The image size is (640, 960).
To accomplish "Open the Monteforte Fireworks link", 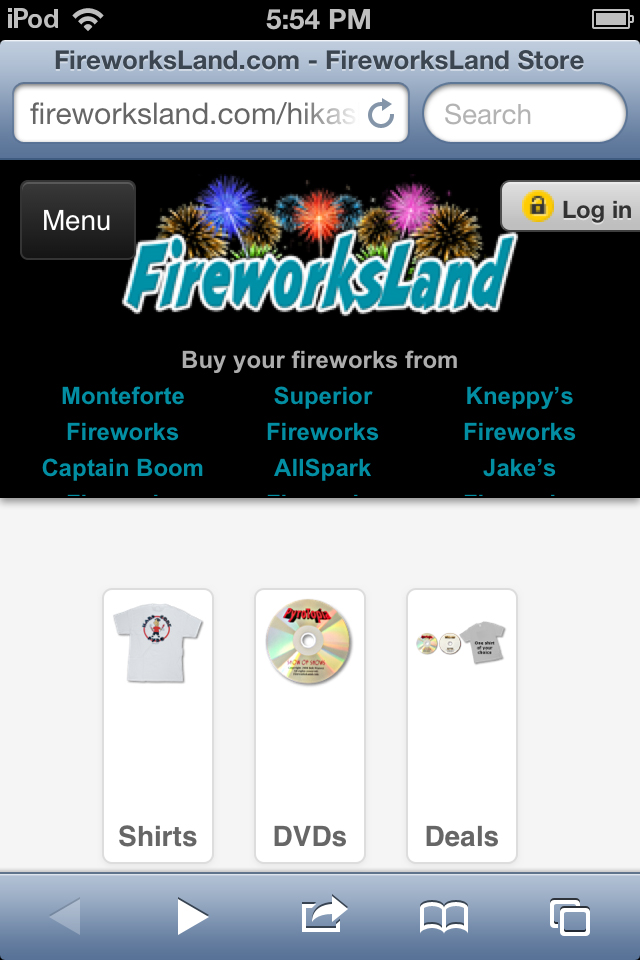I will tap(123, 413).
